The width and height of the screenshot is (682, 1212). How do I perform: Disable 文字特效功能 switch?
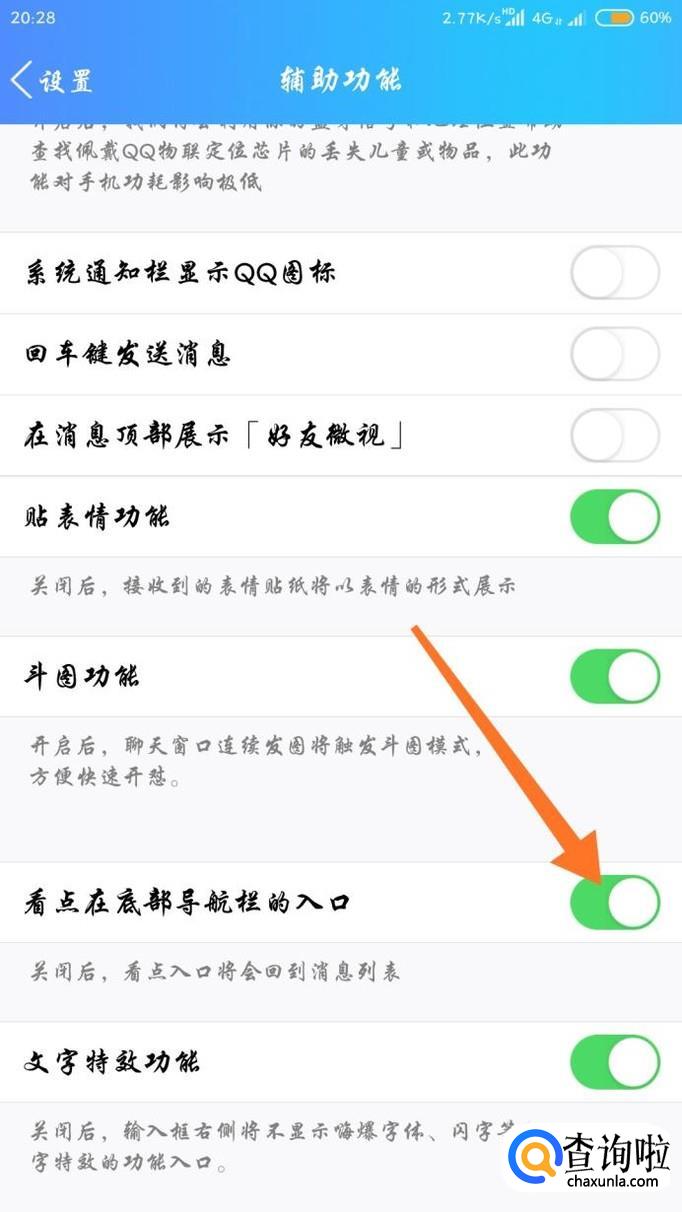pos(614,1062)
